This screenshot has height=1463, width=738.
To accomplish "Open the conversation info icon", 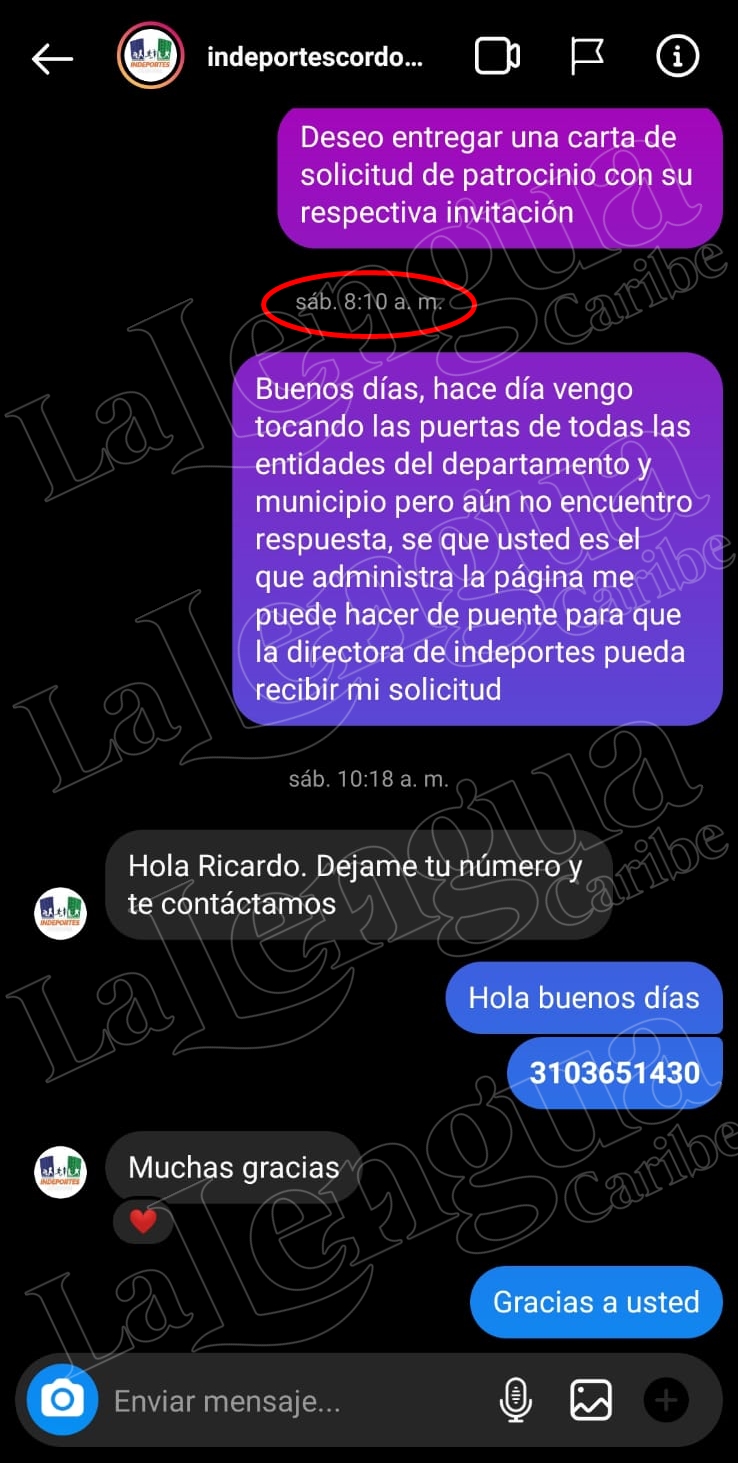I will coord(677,57).
